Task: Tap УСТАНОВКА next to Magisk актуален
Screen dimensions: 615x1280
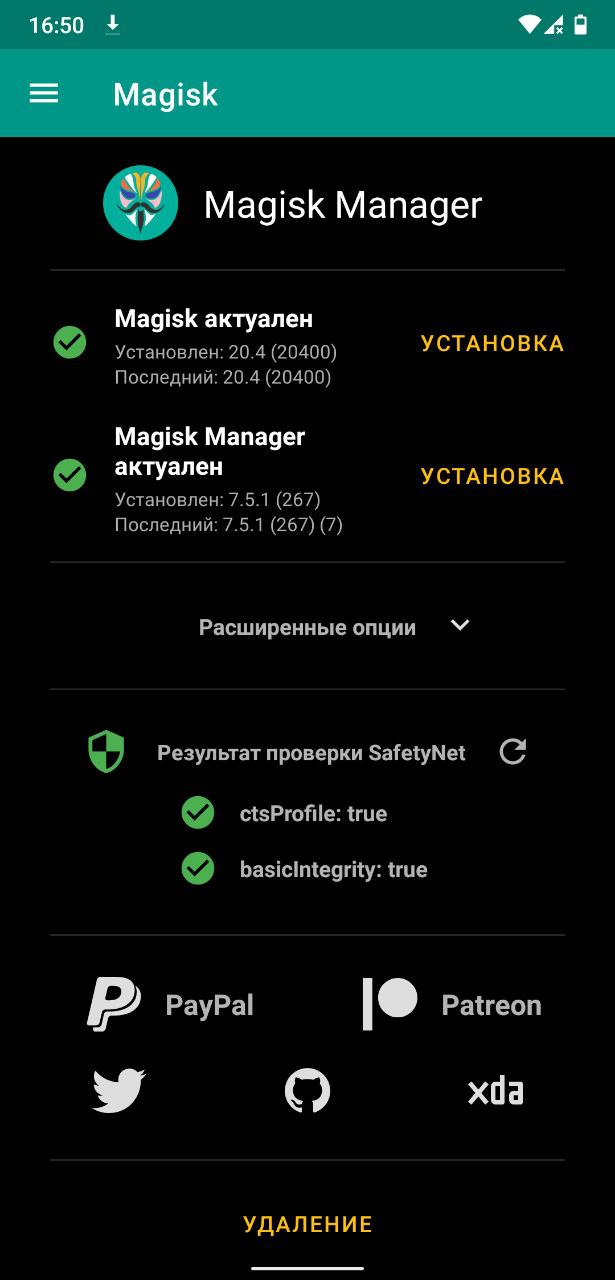Action: (492, 344)
